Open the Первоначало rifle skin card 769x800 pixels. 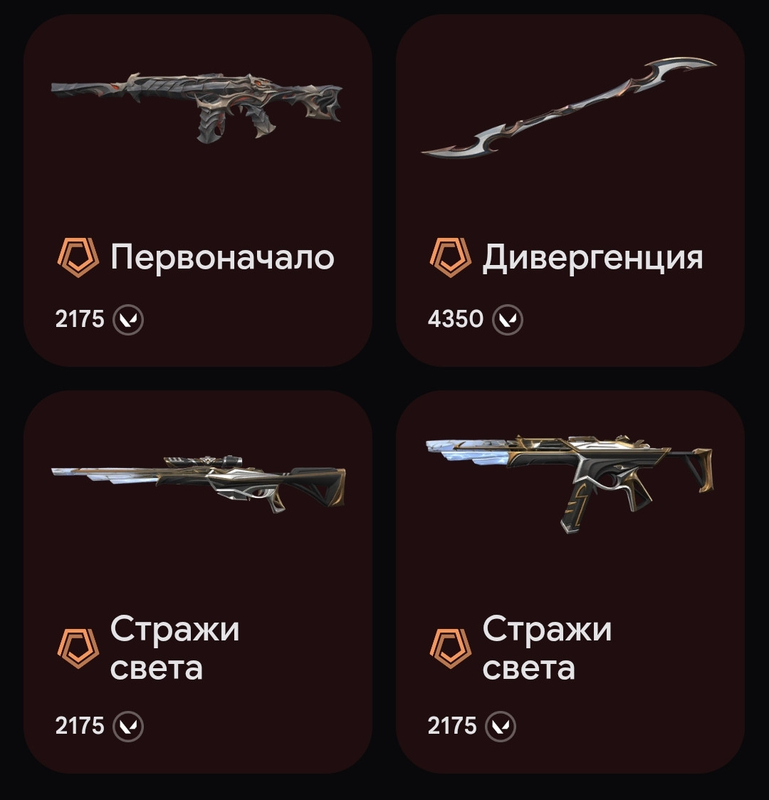point(197,190)
